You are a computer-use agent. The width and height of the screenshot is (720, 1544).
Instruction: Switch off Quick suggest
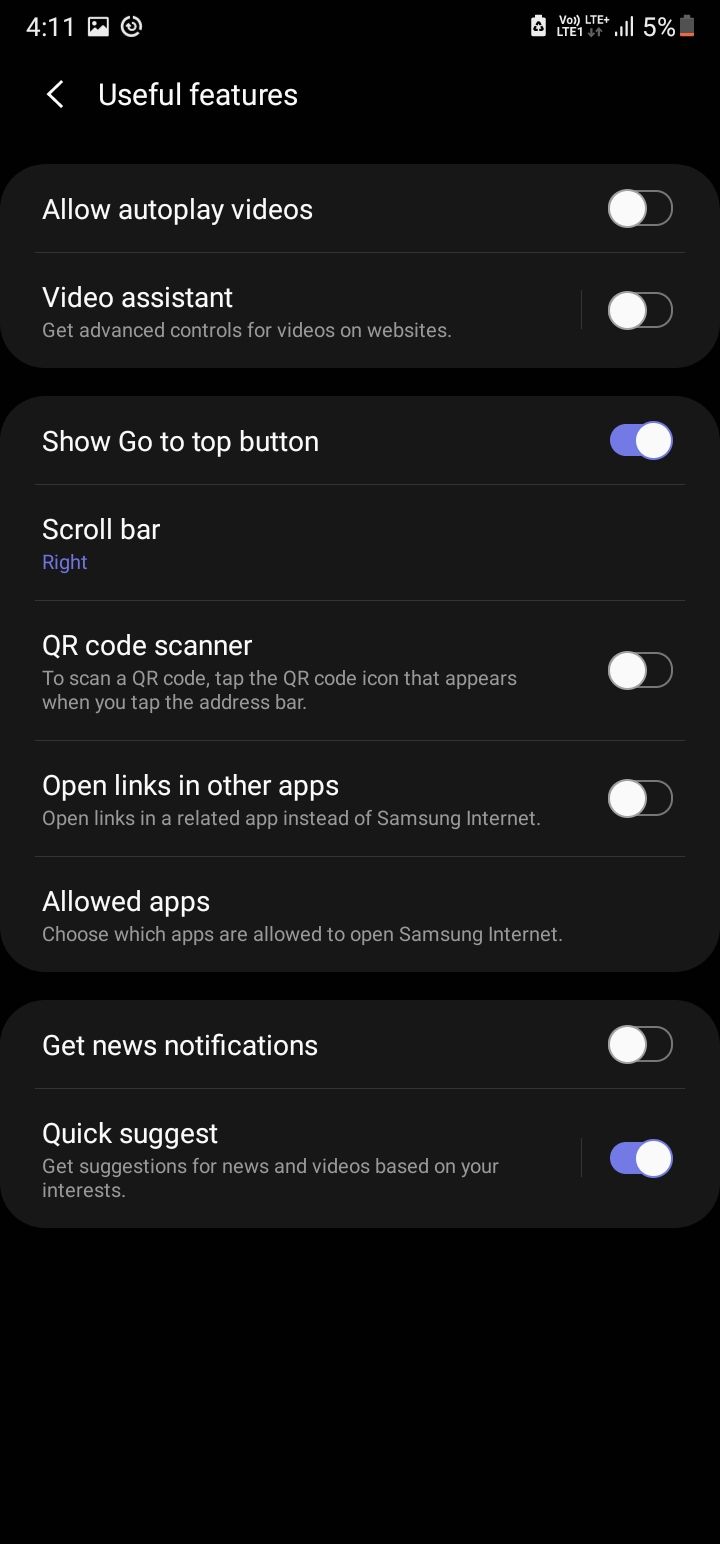[640, 1159]
